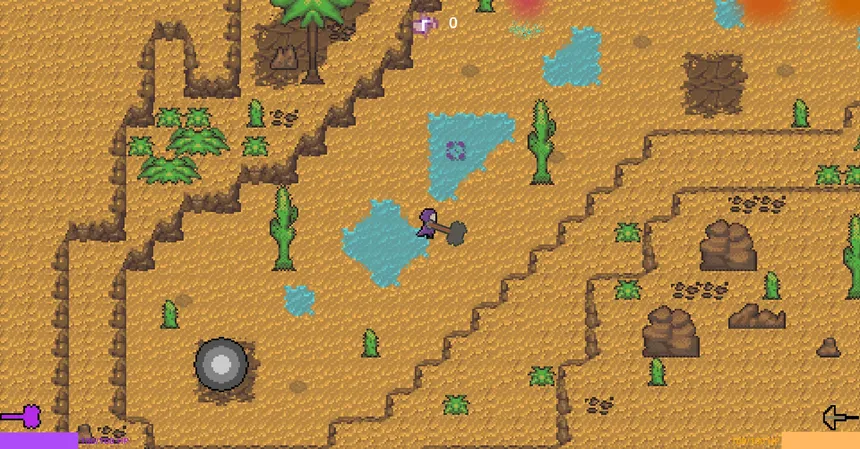Select the arrow weapon icon
The width and height of the screenshot is (860, 449).
pyautogui.click(x=841, y=418)
